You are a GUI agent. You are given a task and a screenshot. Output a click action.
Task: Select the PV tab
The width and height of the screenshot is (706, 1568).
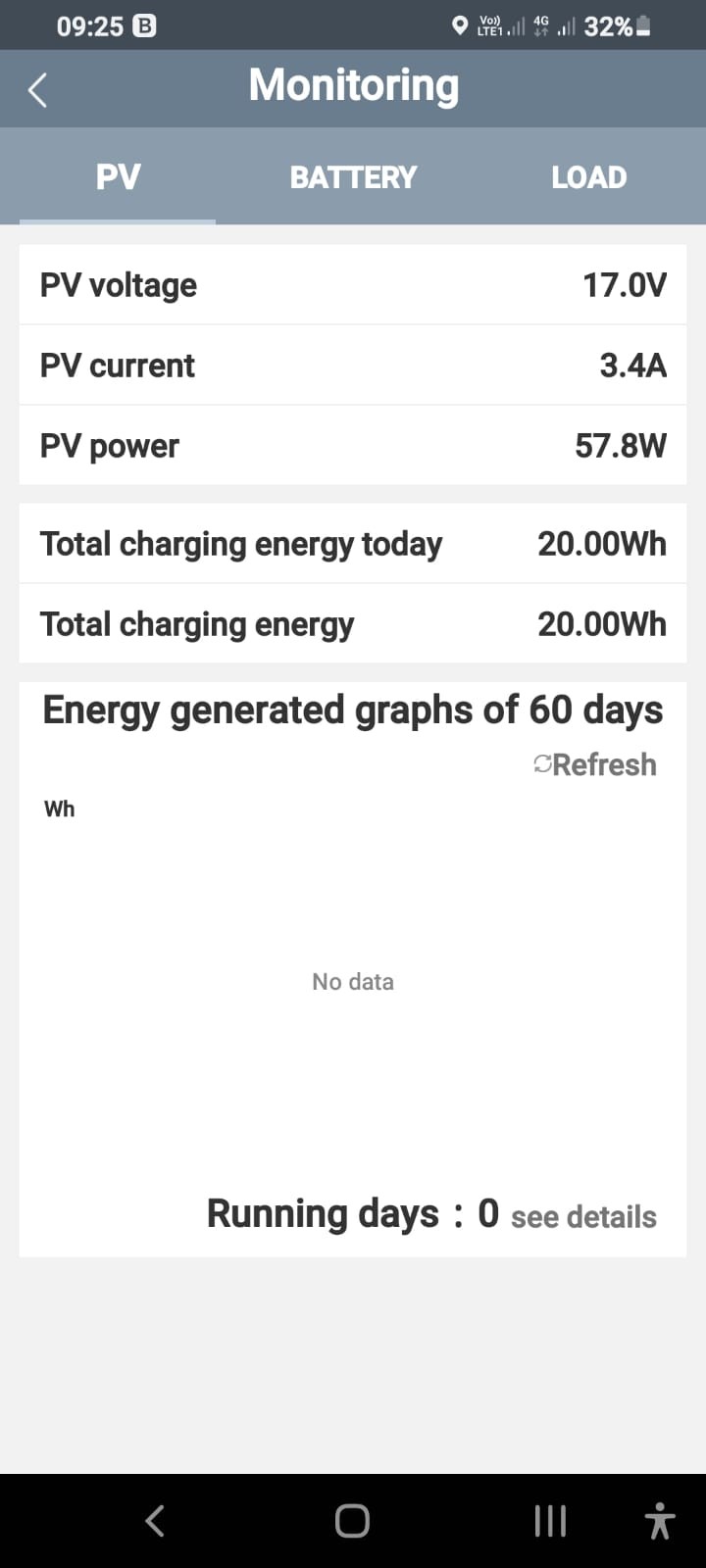118,177
